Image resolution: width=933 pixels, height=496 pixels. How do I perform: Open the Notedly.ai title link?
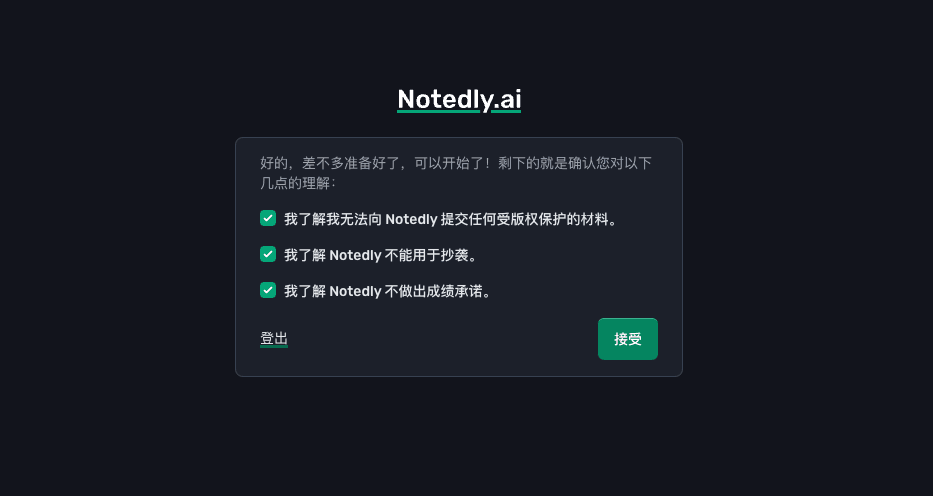[x=459, y=99]
